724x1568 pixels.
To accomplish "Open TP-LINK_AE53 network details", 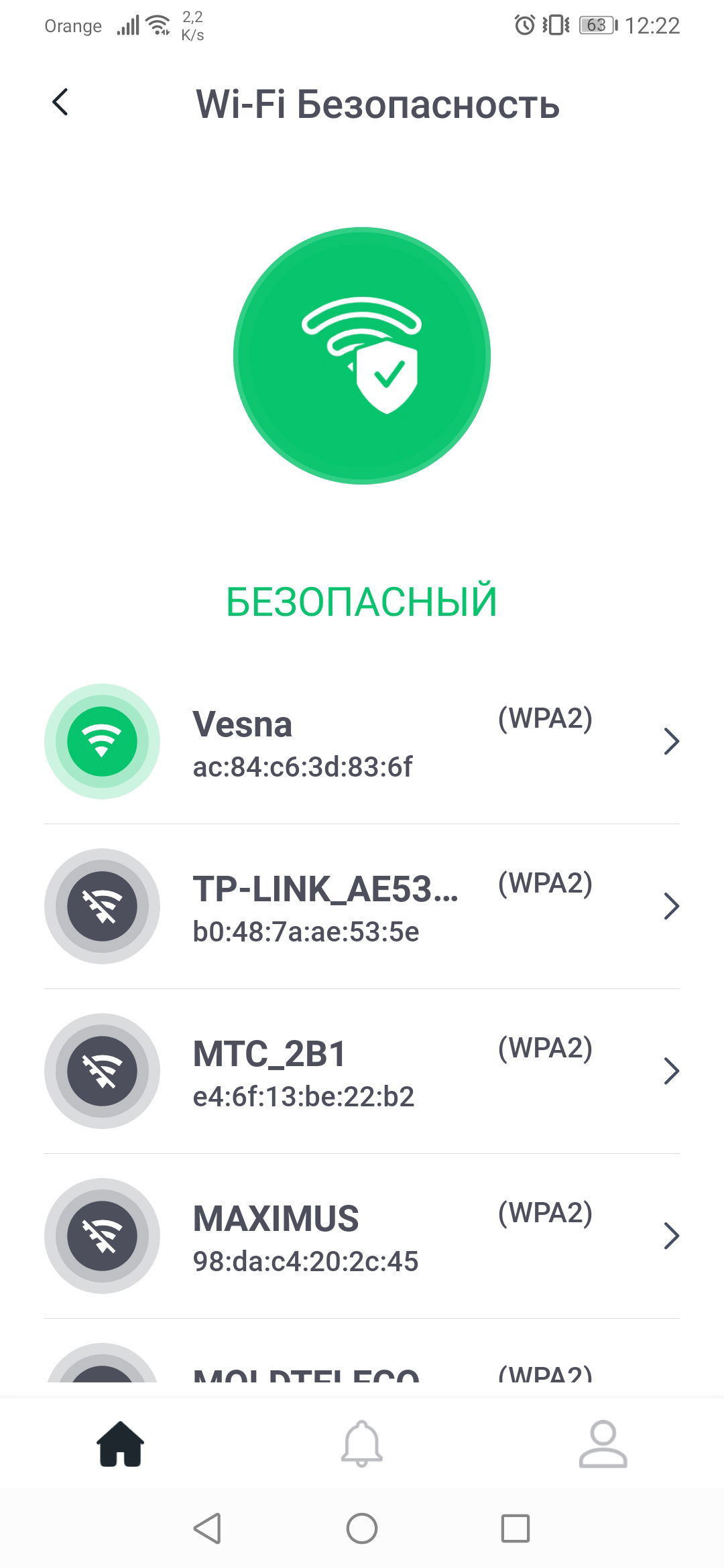I will [362, 907].
